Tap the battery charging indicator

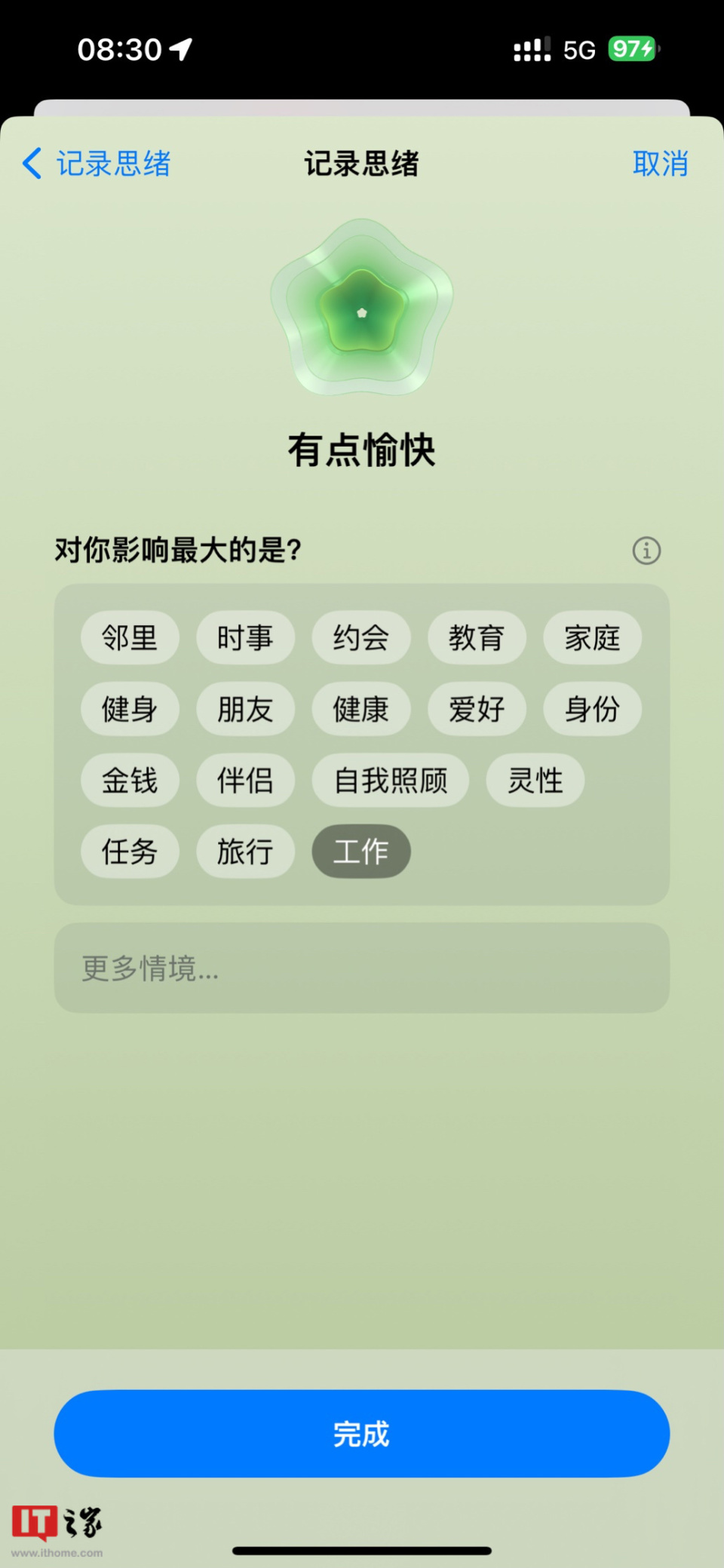[x=632, y=48]
